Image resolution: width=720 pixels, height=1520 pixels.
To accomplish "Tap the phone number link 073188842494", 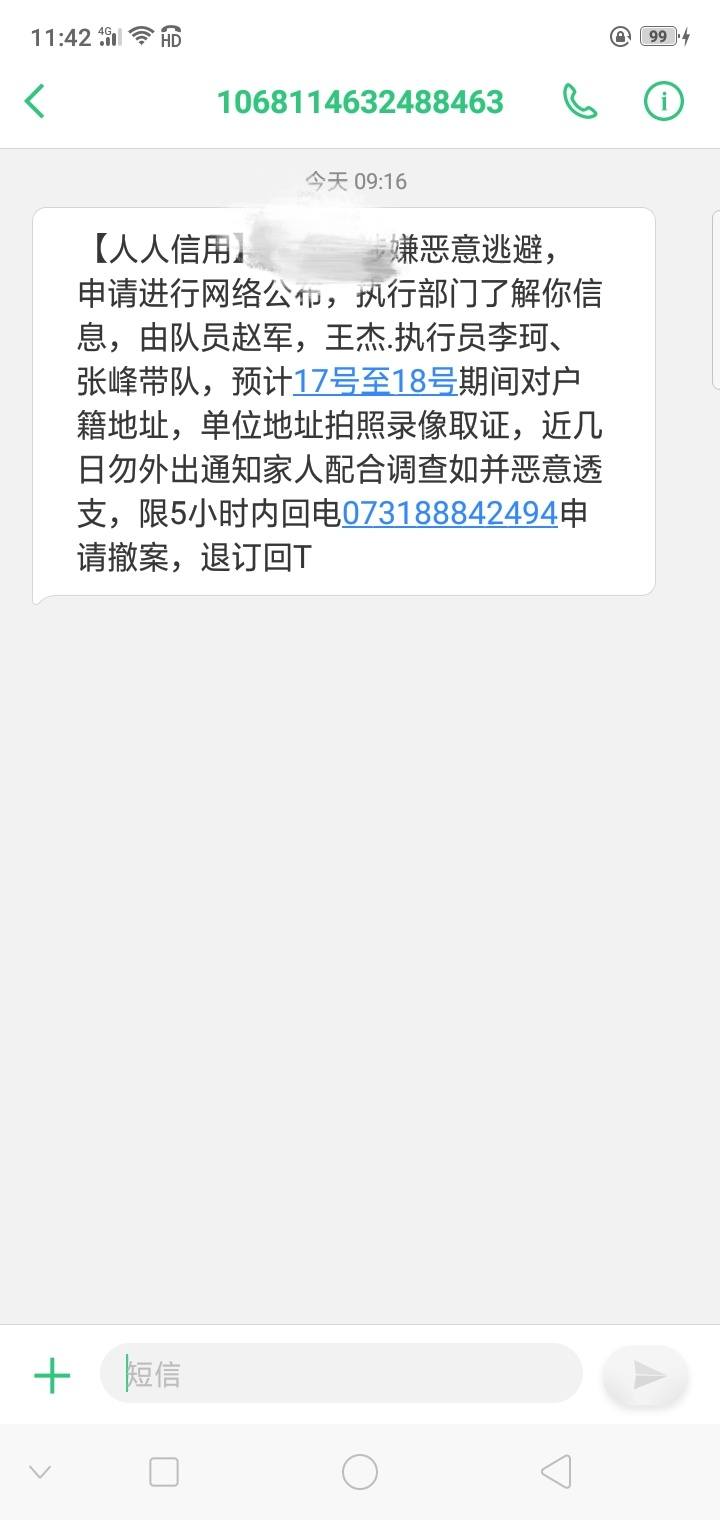I will pyautogui.click(x=450, y=513).
